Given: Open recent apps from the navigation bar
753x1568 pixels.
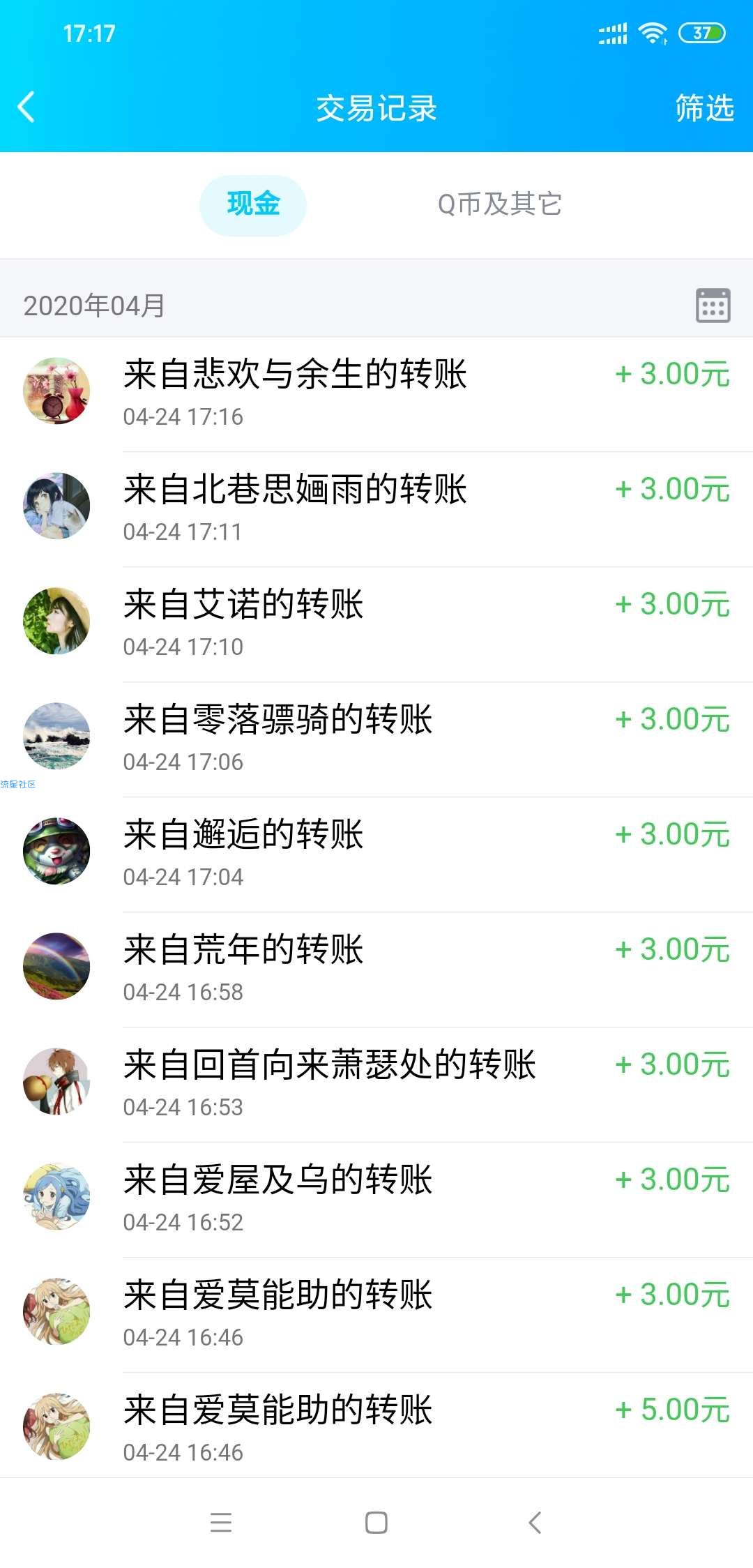Looking at the screenshot, I should (221, 1523).
